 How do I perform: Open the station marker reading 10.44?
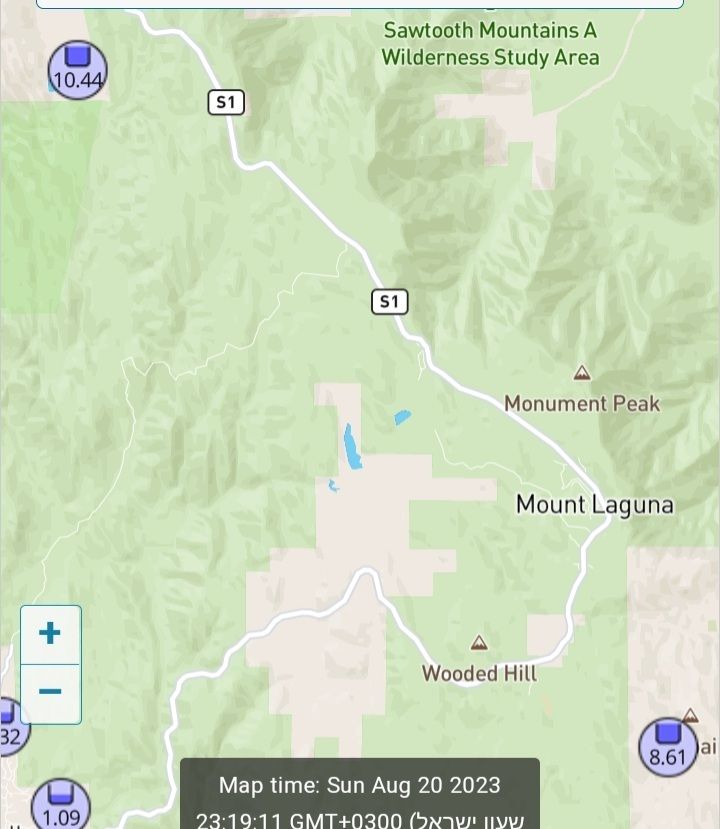77,70
